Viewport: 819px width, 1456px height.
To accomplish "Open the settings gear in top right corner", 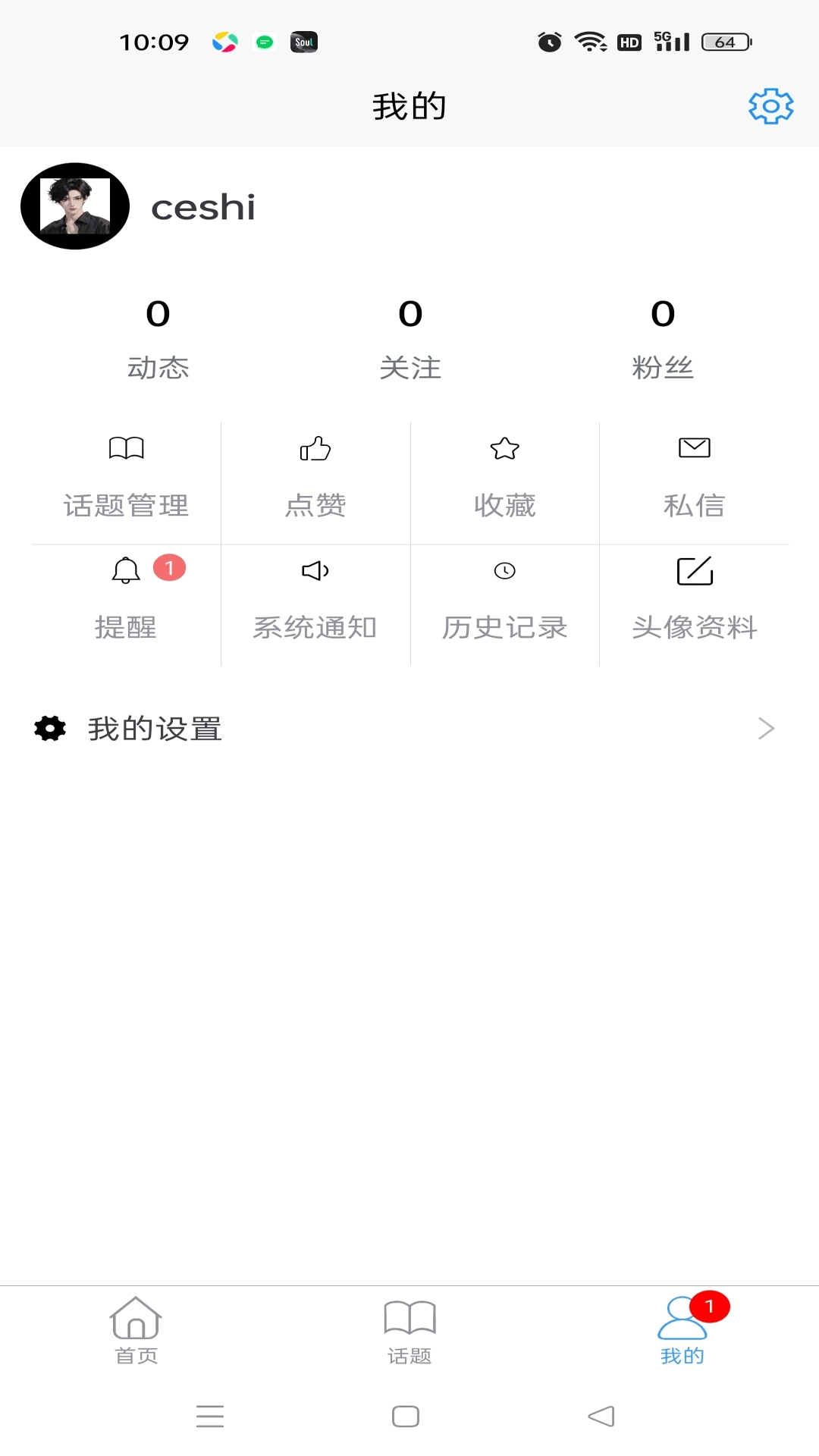I will point(770,106).
